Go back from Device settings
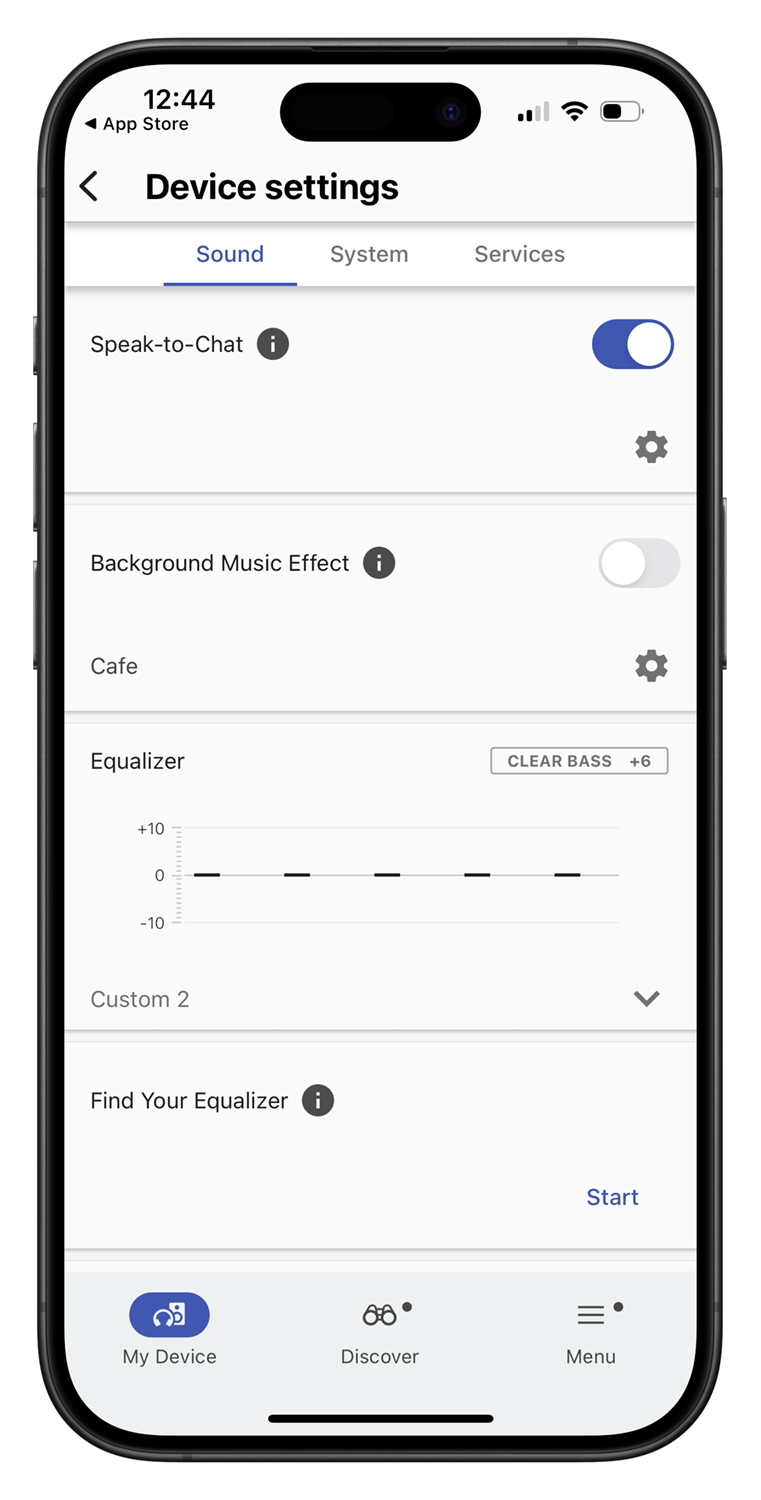Screen dimensions: 761x1500 pos(89,187)
